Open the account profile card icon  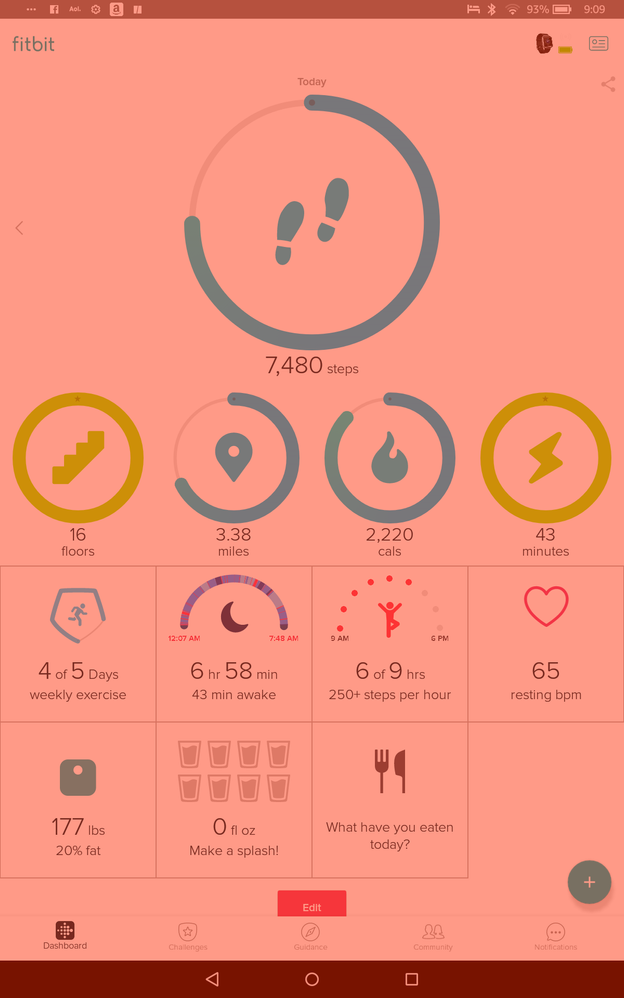599,44
